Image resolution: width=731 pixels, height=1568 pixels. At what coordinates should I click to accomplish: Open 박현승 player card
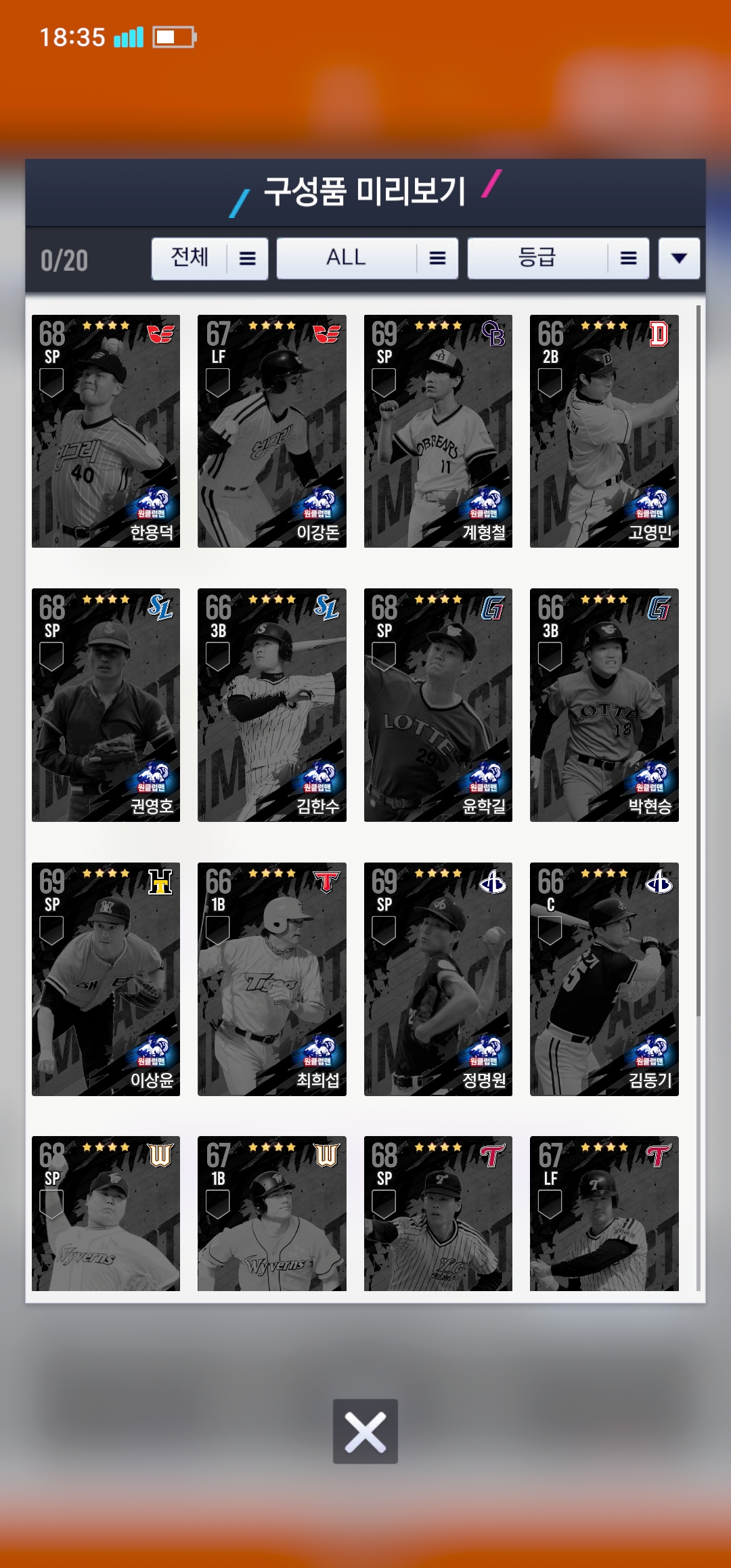604,705
